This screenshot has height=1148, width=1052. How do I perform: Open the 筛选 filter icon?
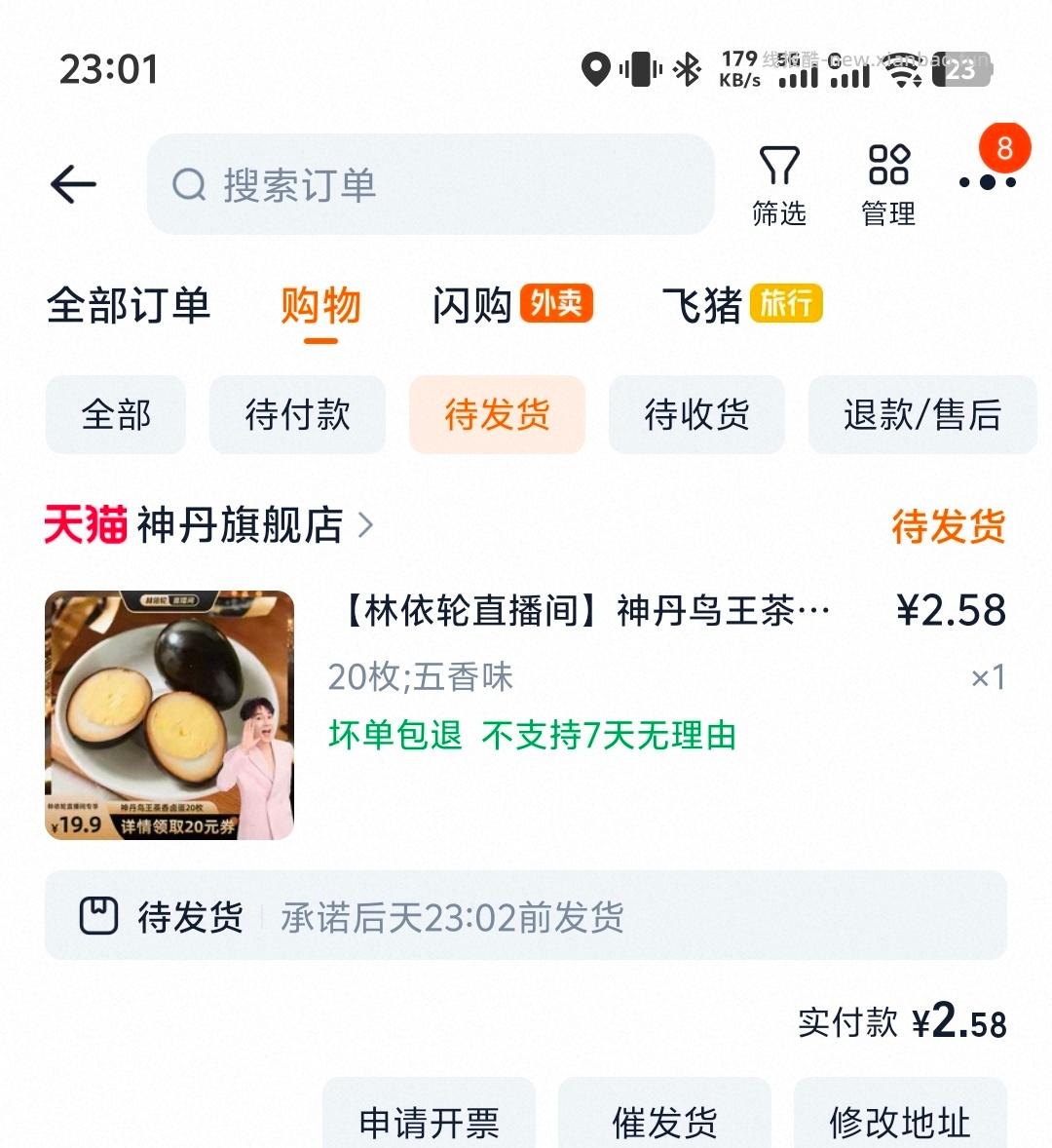779,180
